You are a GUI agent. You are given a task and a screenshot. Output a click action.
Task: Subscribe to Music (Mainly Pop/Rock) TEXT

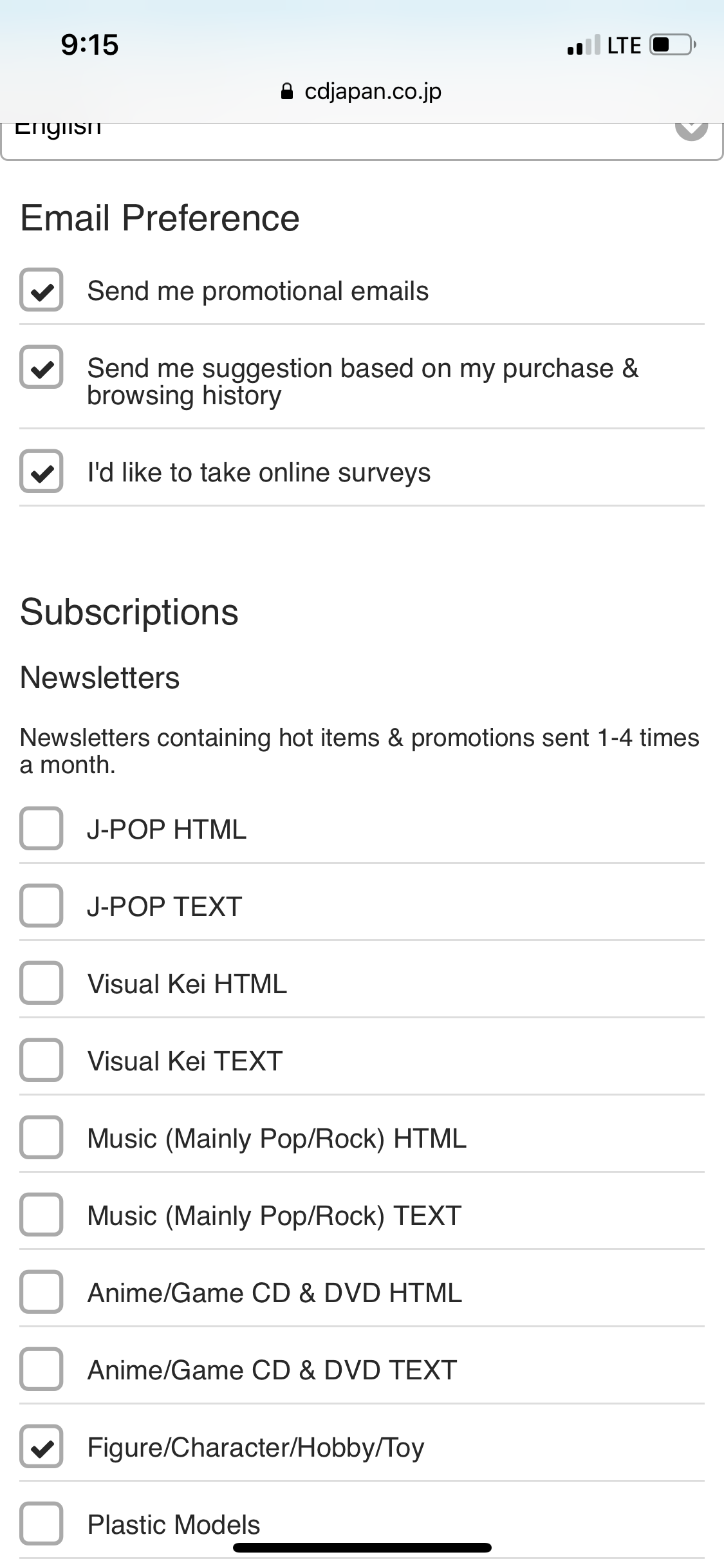pos(41,1215)
